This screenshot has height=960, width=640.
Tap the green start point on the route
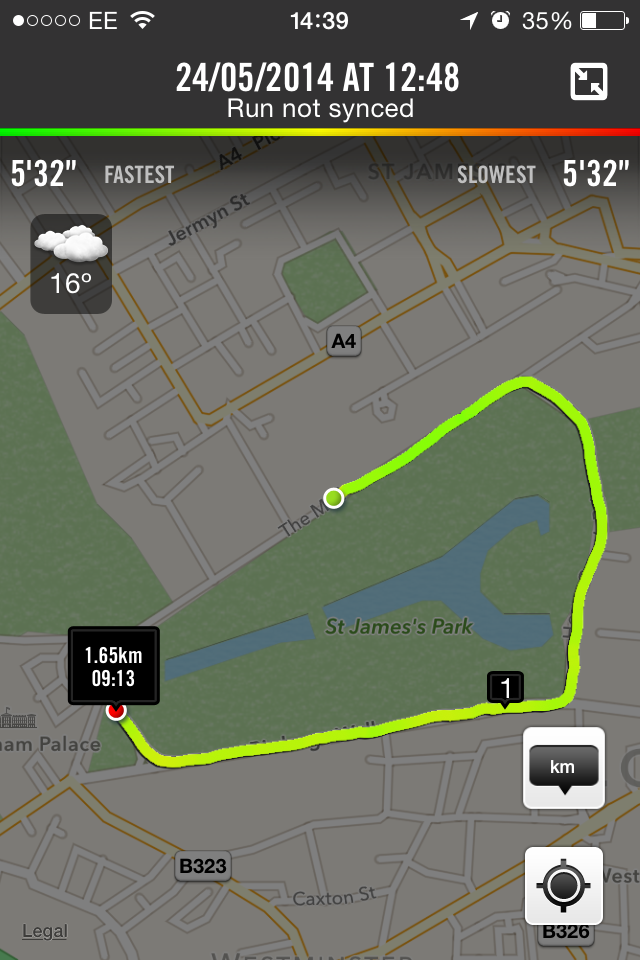click(334, 497)
